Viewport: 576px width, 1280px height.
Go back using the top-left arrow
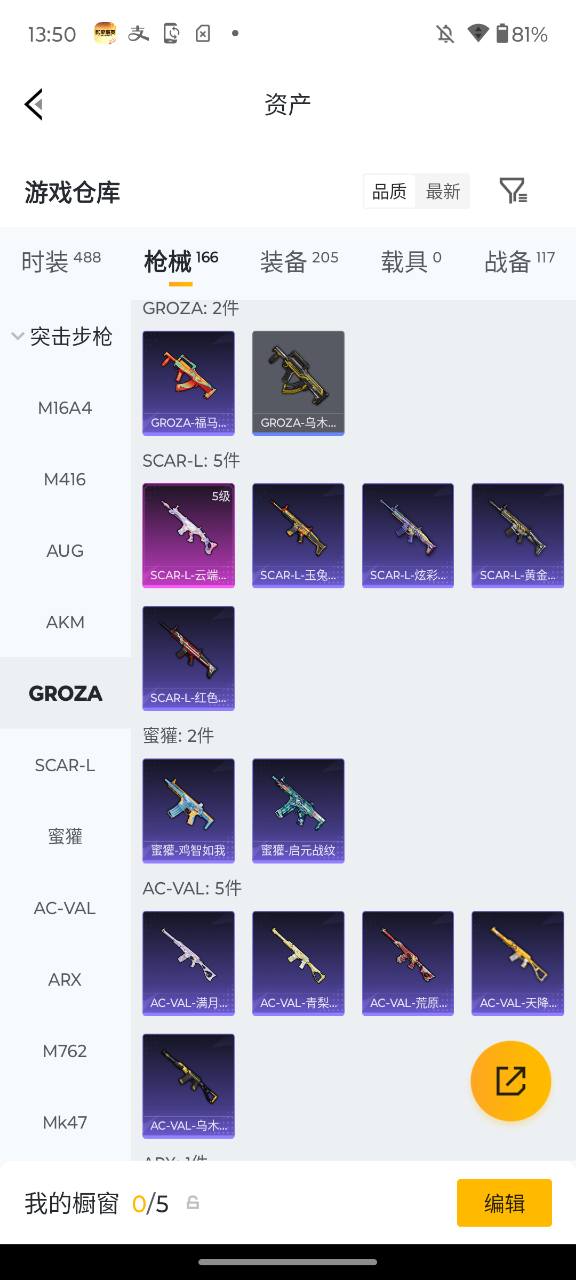coord(34,104)
